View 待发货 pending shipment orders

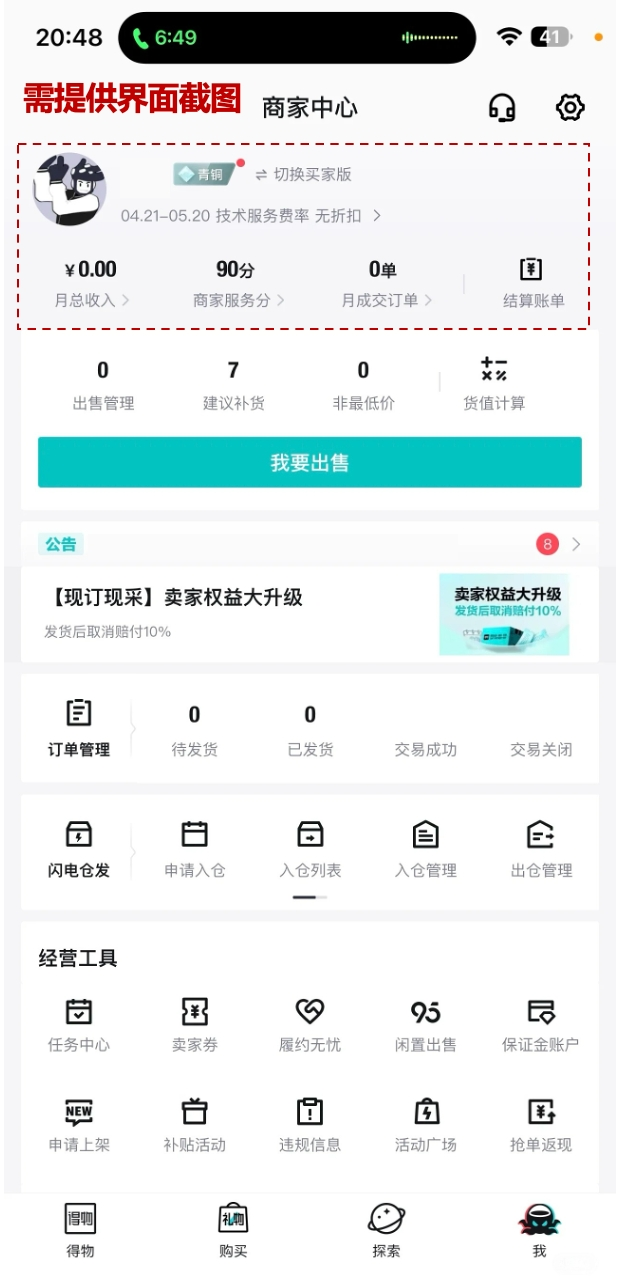pos(194,731)
